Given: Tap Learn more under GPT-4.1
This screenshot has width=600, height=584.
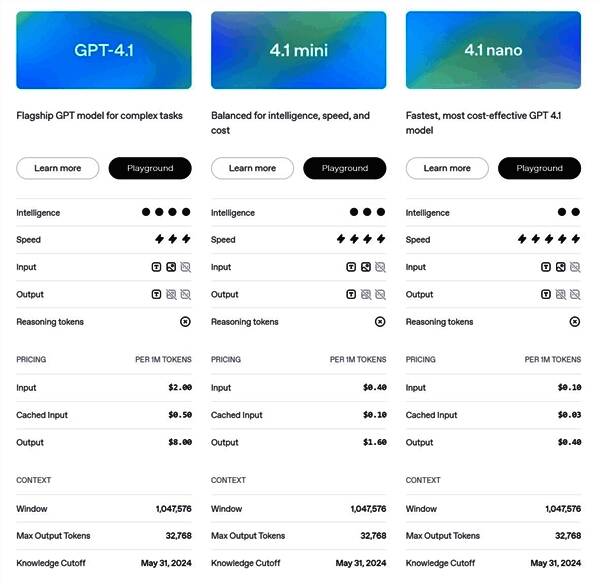Looking at the screenshot, I should 58,168.
